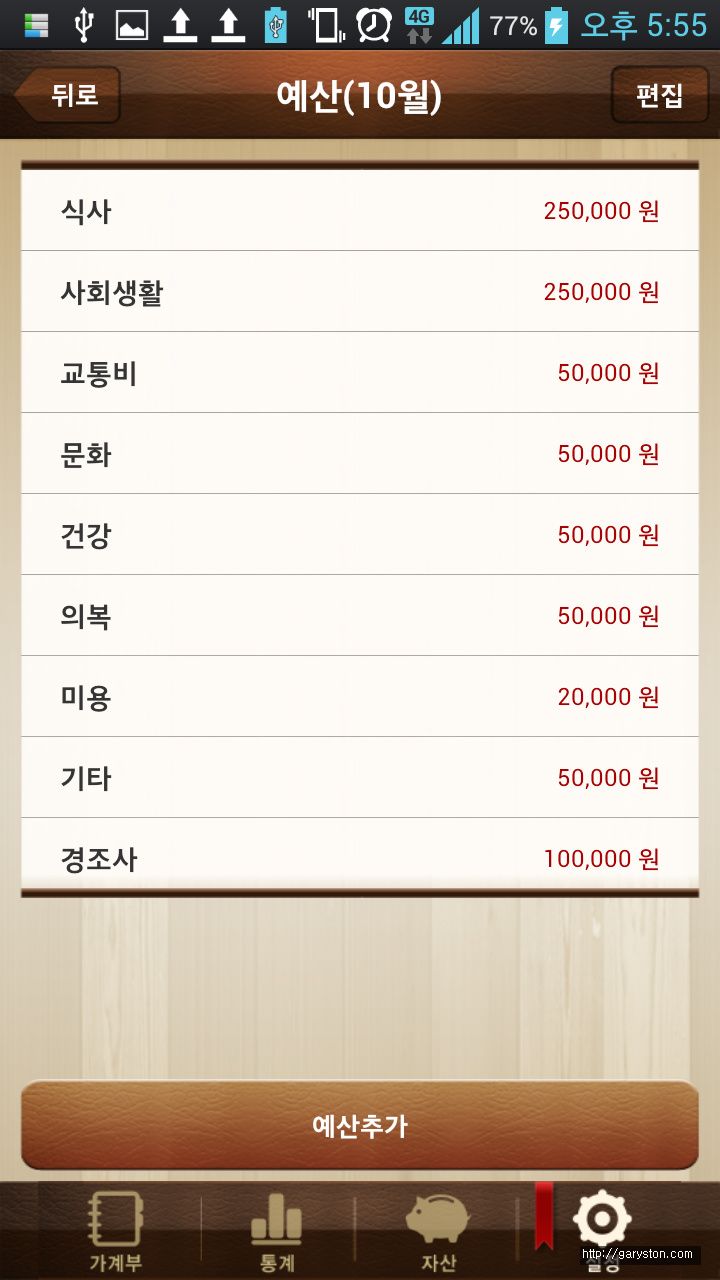The image size is (720, 1280).
Task: Open the 문화 budget row
Action: [360, 454]
